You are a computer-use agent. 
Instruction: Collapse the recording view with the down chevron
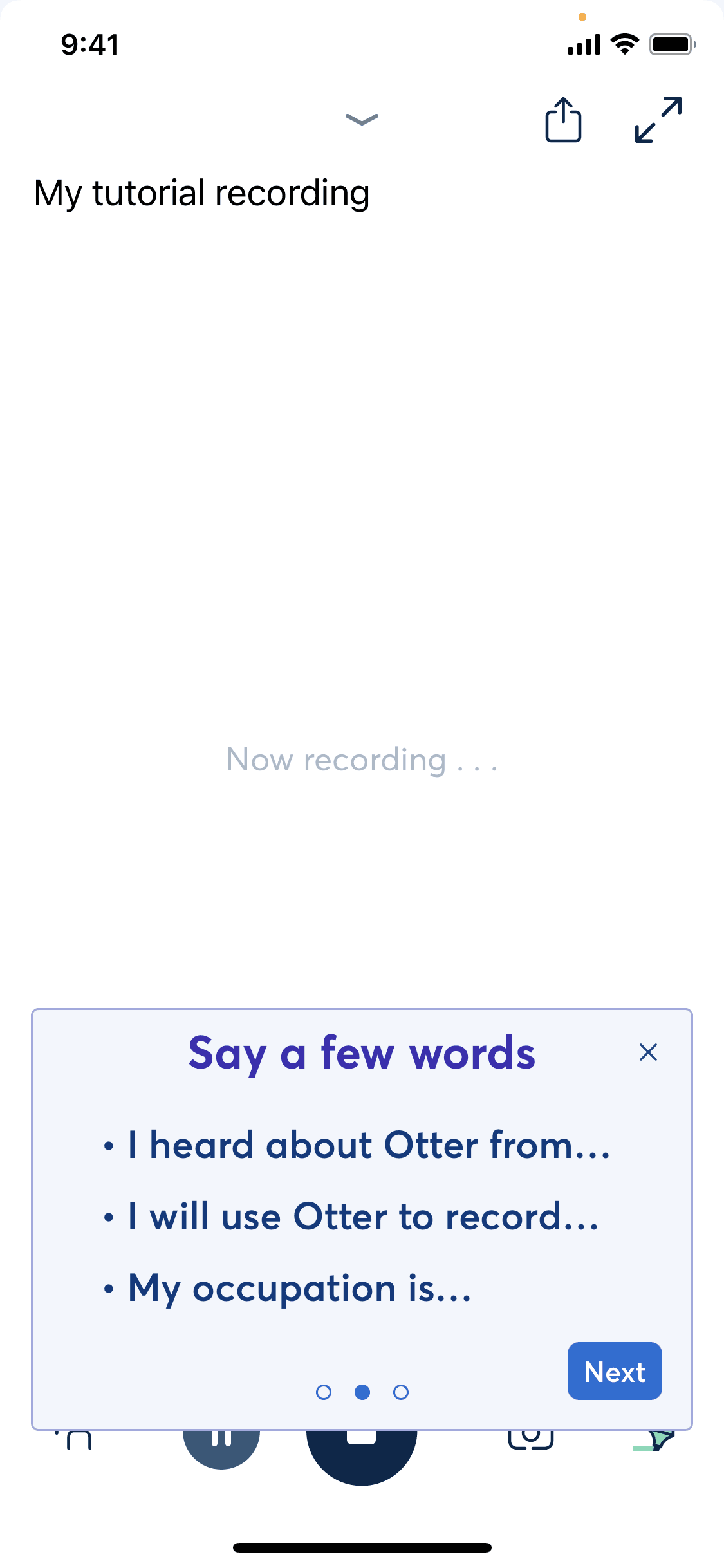coord(362,119)
